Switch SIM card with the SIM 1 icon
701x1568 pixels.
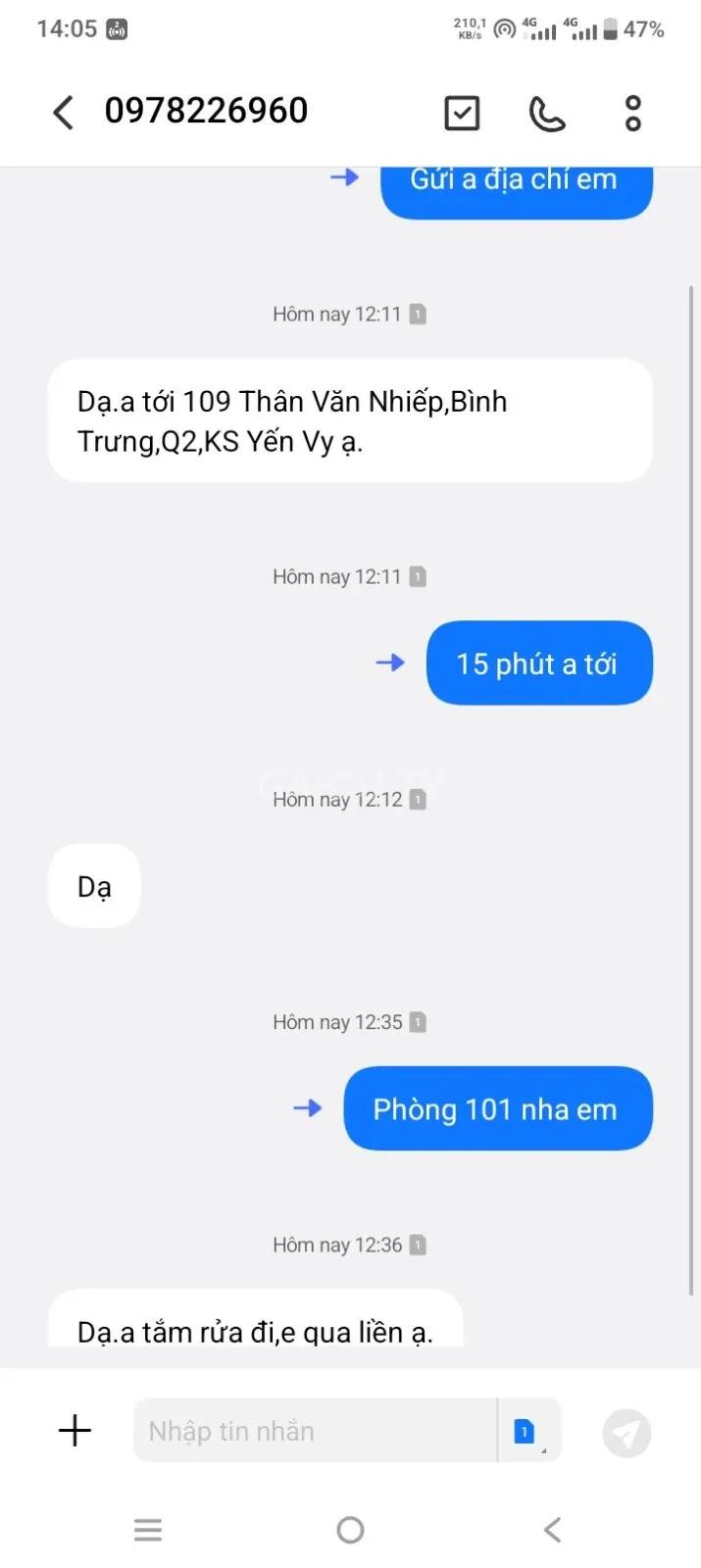coord(527,1431)
